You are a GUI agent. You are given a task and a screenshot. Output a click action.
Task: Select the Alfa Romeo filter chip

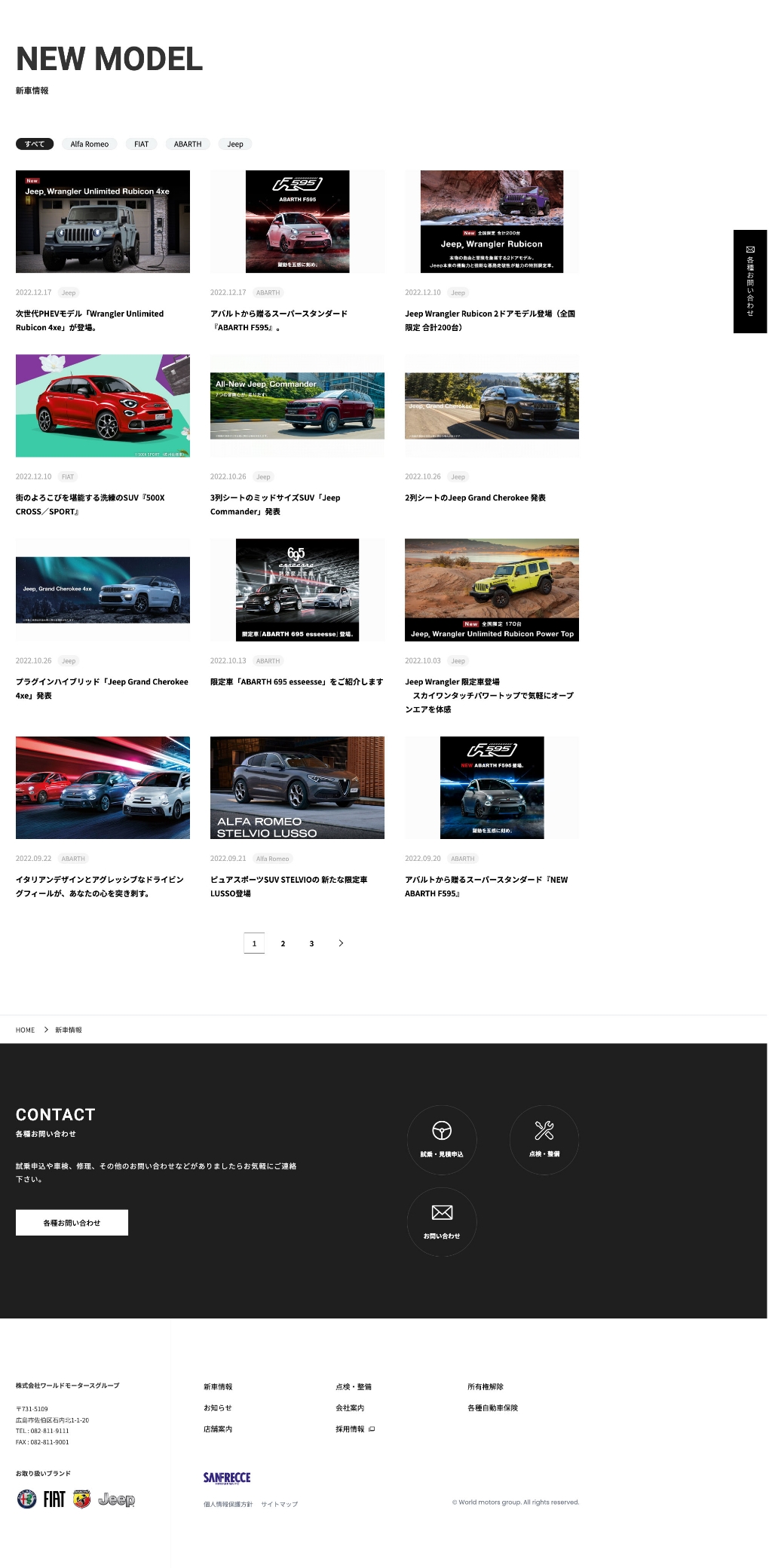pyautogui.click(x=89, y=144)
